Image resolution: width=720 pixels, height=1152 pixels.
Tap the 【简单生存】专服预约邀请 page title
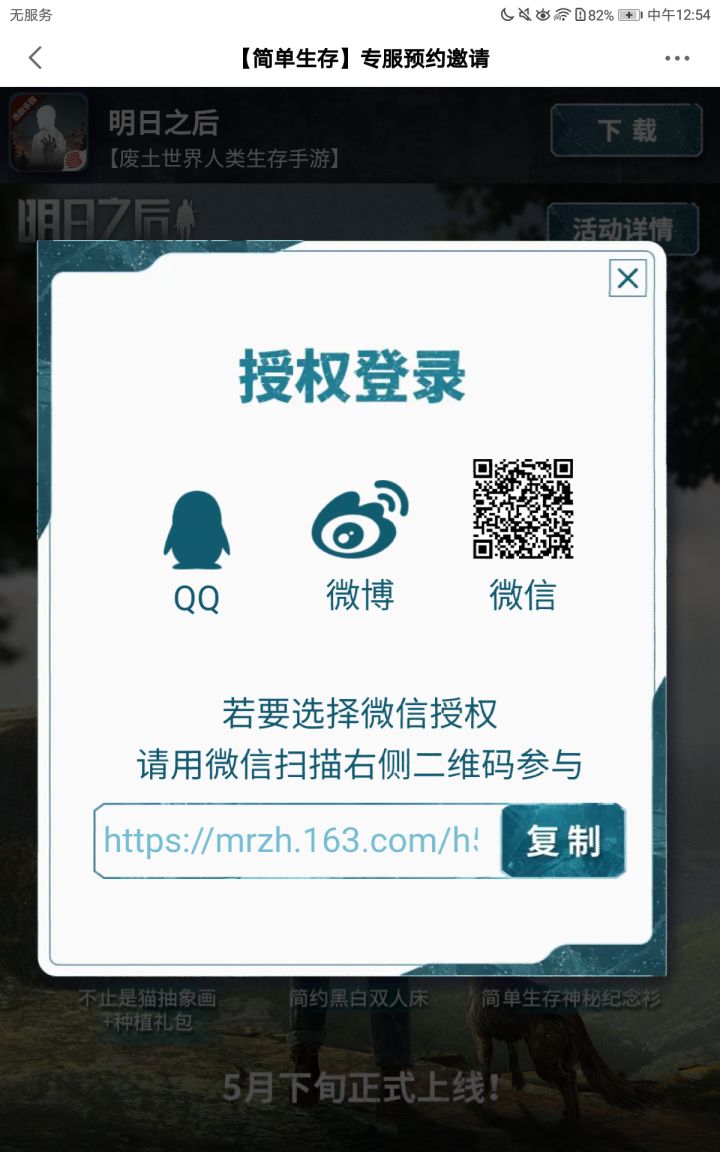[360, 59]
